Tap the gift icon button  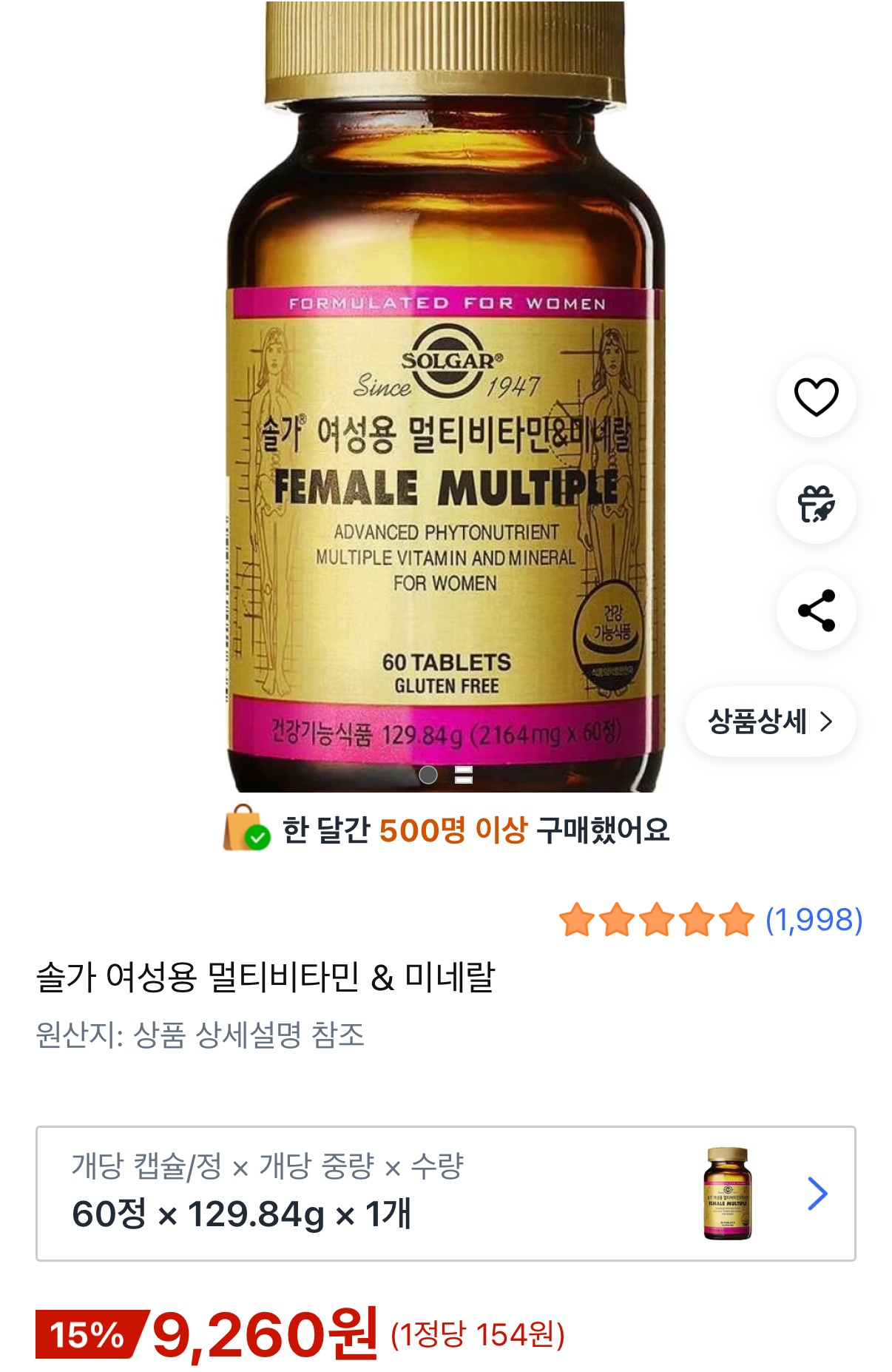point(816,504)
